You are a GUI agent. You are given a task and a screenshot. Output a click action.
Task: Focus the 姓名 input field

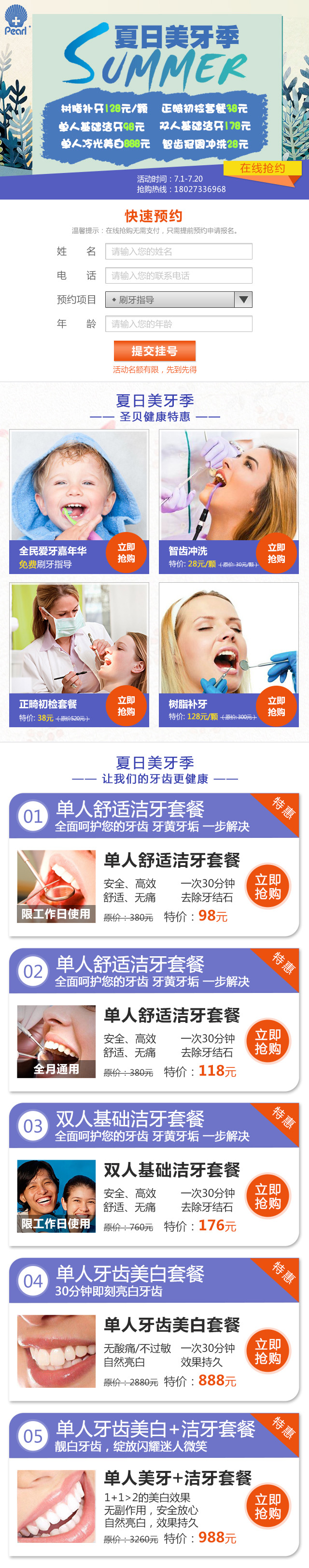[178, 251]
